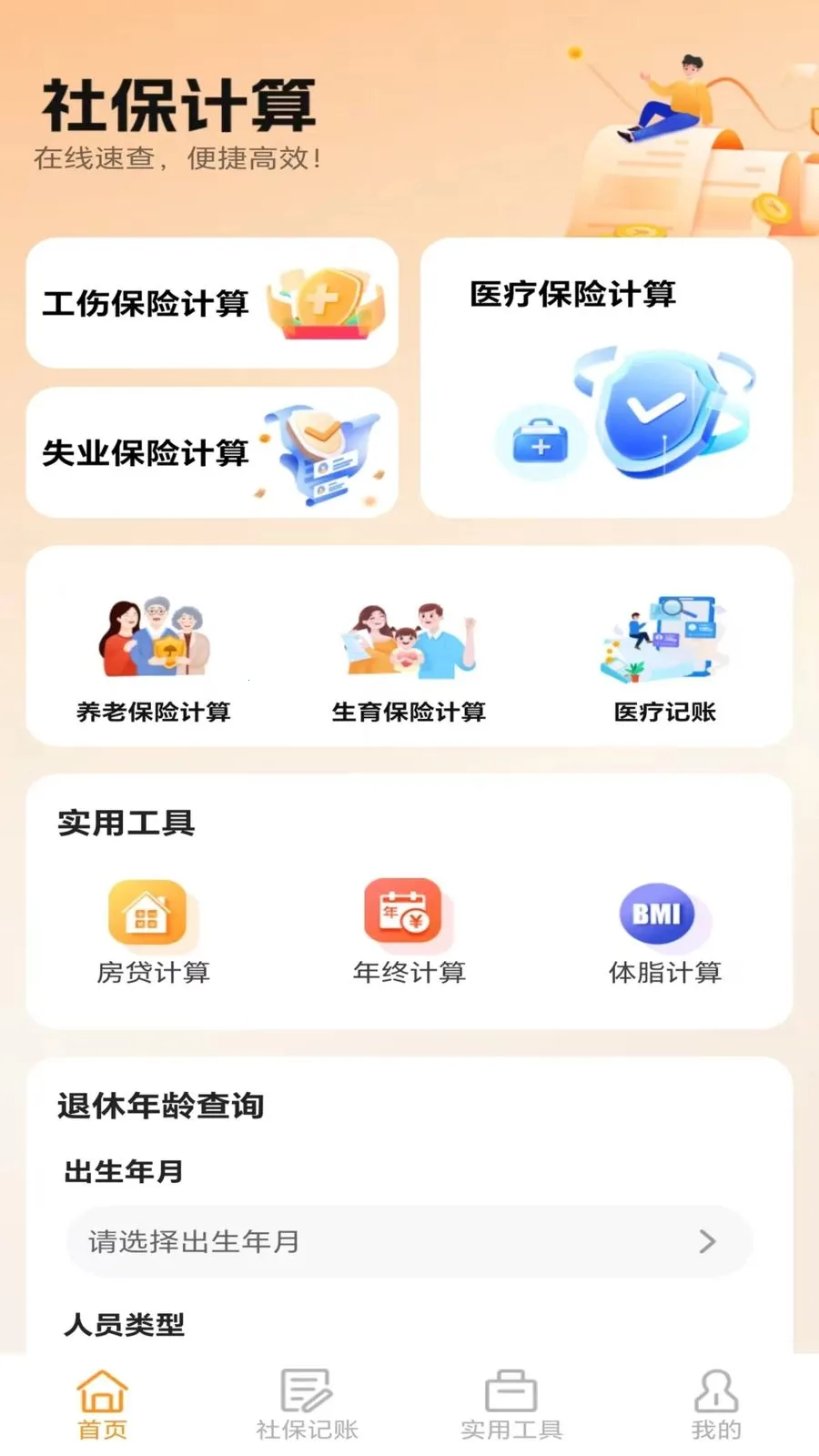Open the 人员类型 personnel type selector
Screen dimensions: 819x1456
121,1326
